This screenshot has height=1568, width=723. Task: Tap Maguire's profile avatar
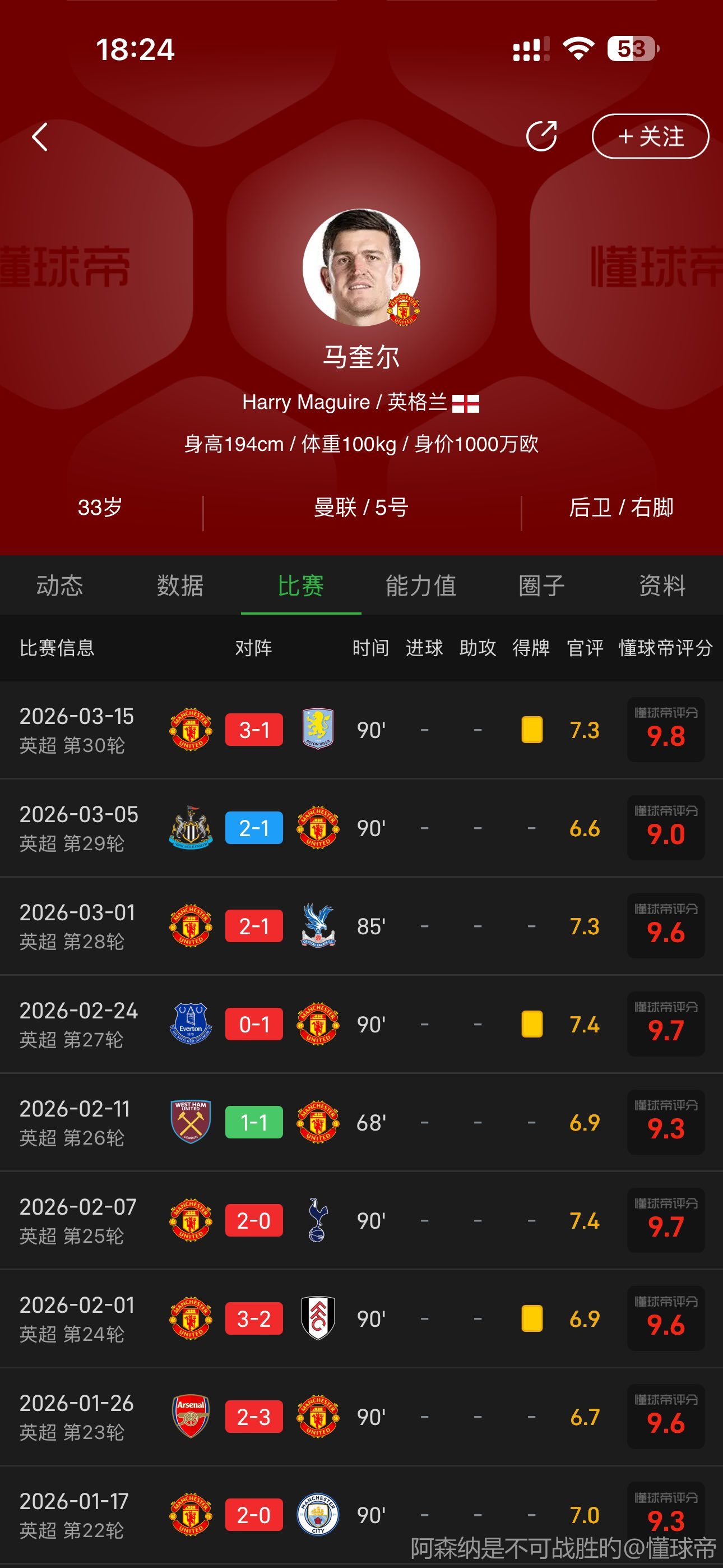pyautogui.click(x=361, y=267)
